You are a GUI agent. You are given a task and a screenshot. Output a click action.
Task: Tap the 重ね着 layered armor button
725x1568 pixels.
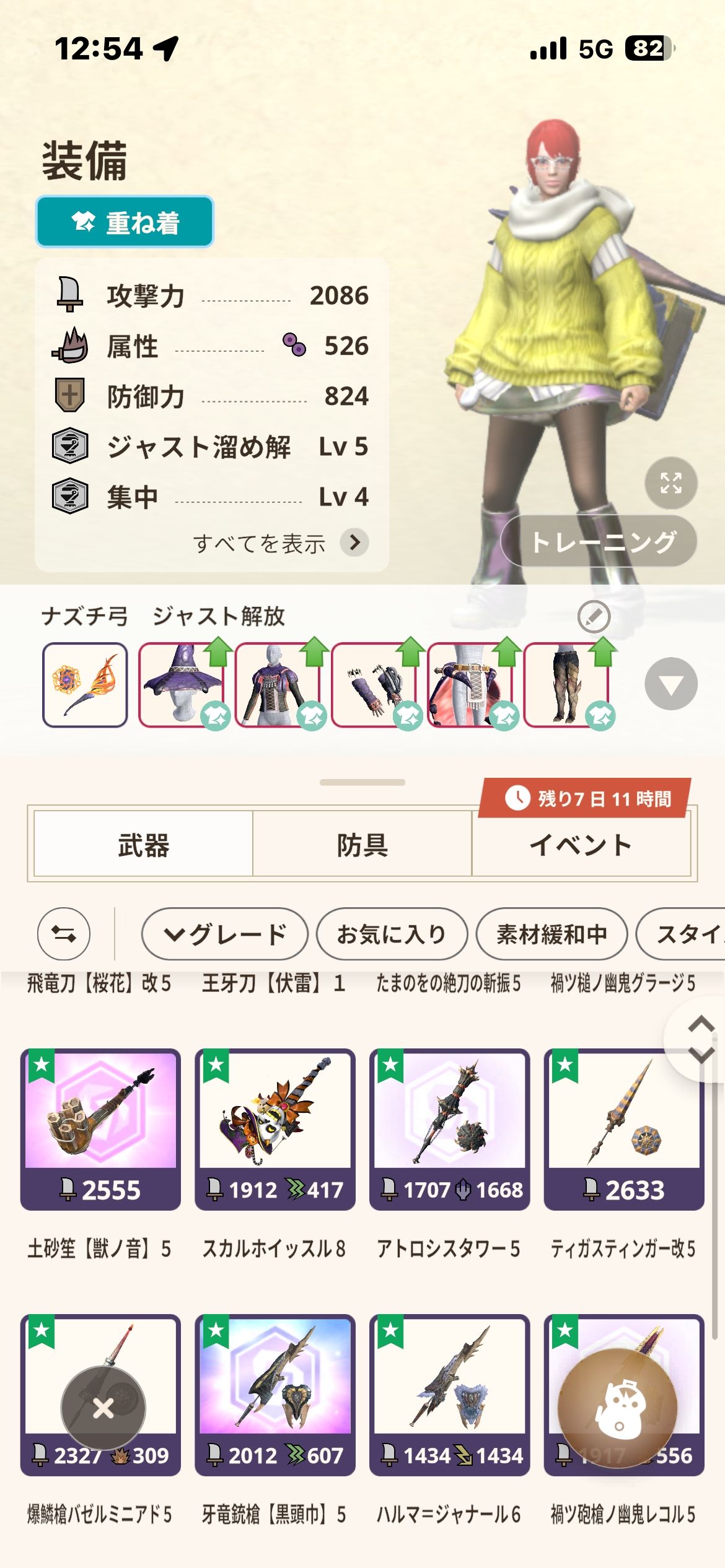click(125, 222)
